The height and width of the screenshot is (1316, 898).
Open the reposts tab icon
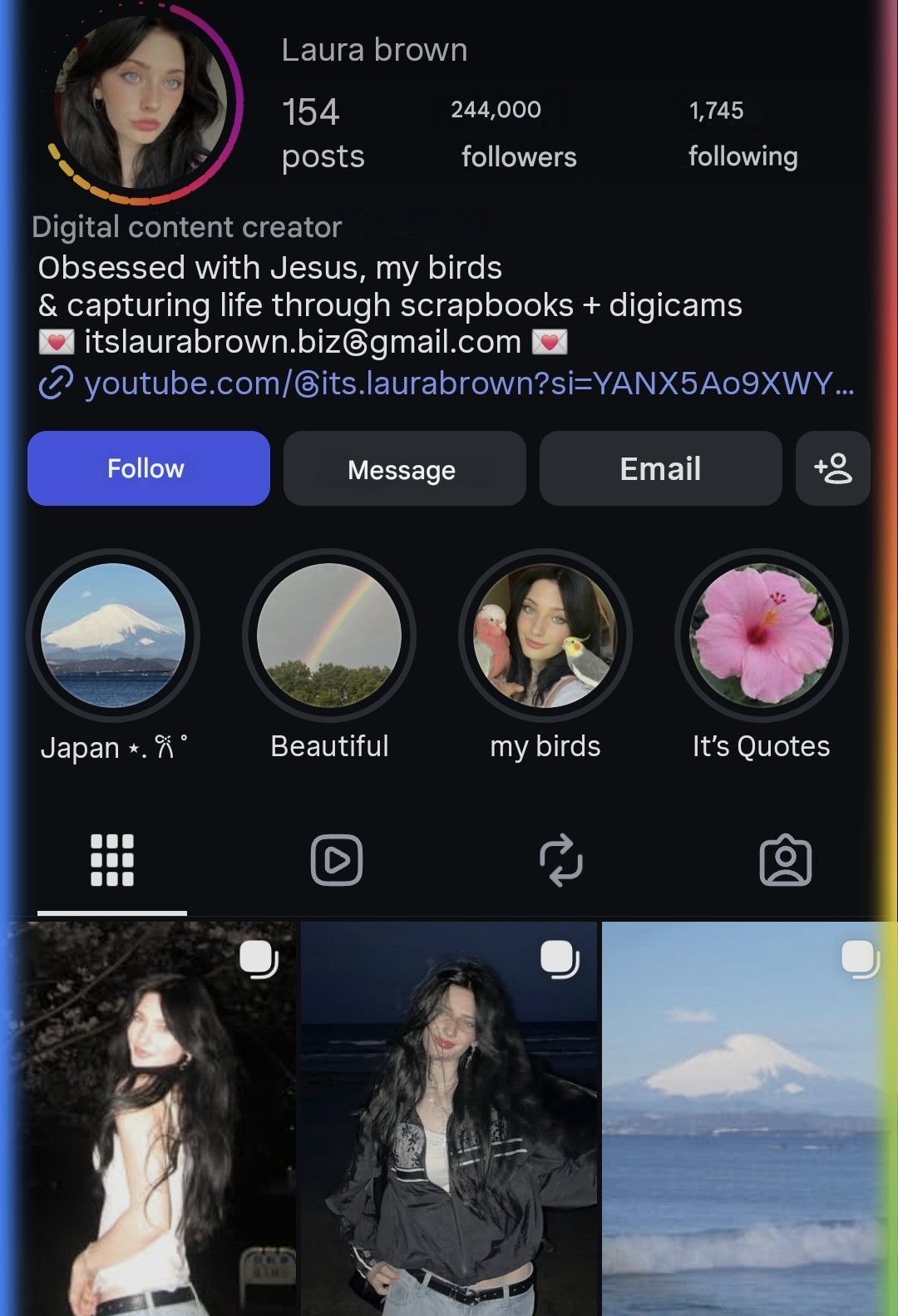pyautogui.click(x=560, y=862)
